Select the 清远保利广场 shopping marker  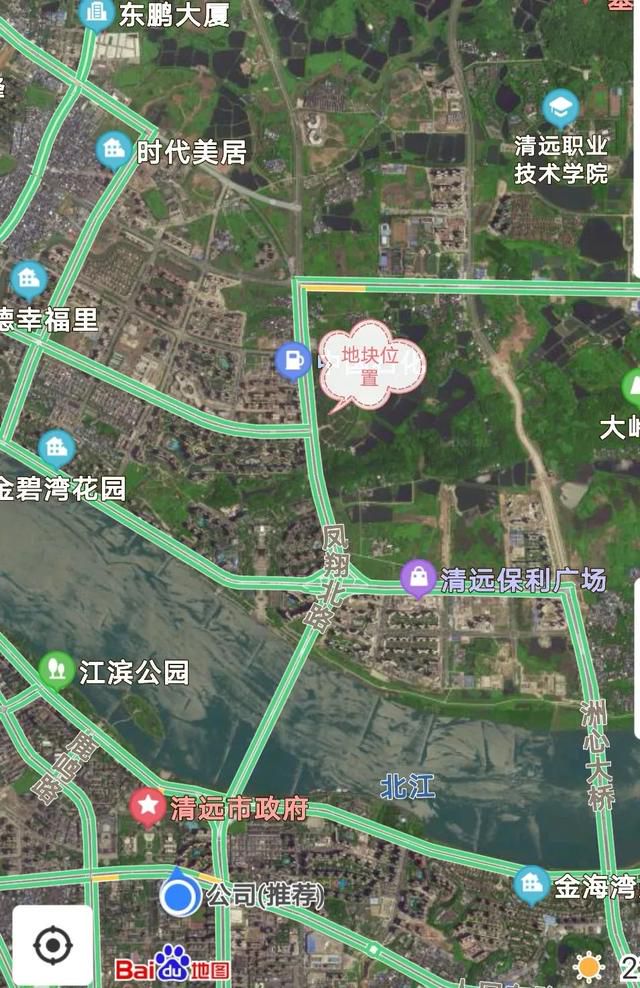[x=417, y=579]
